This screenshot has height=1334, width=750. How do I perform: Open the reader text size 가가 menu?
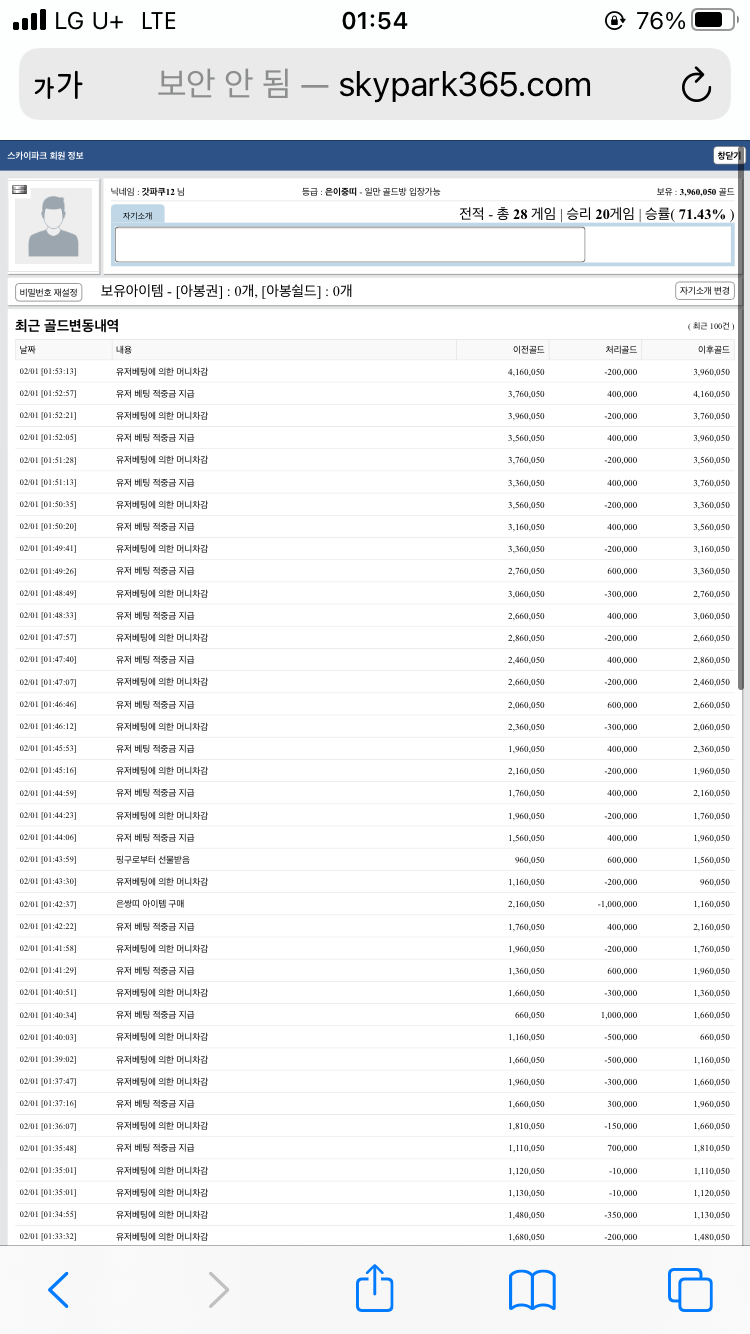click(x=58, y=86)
